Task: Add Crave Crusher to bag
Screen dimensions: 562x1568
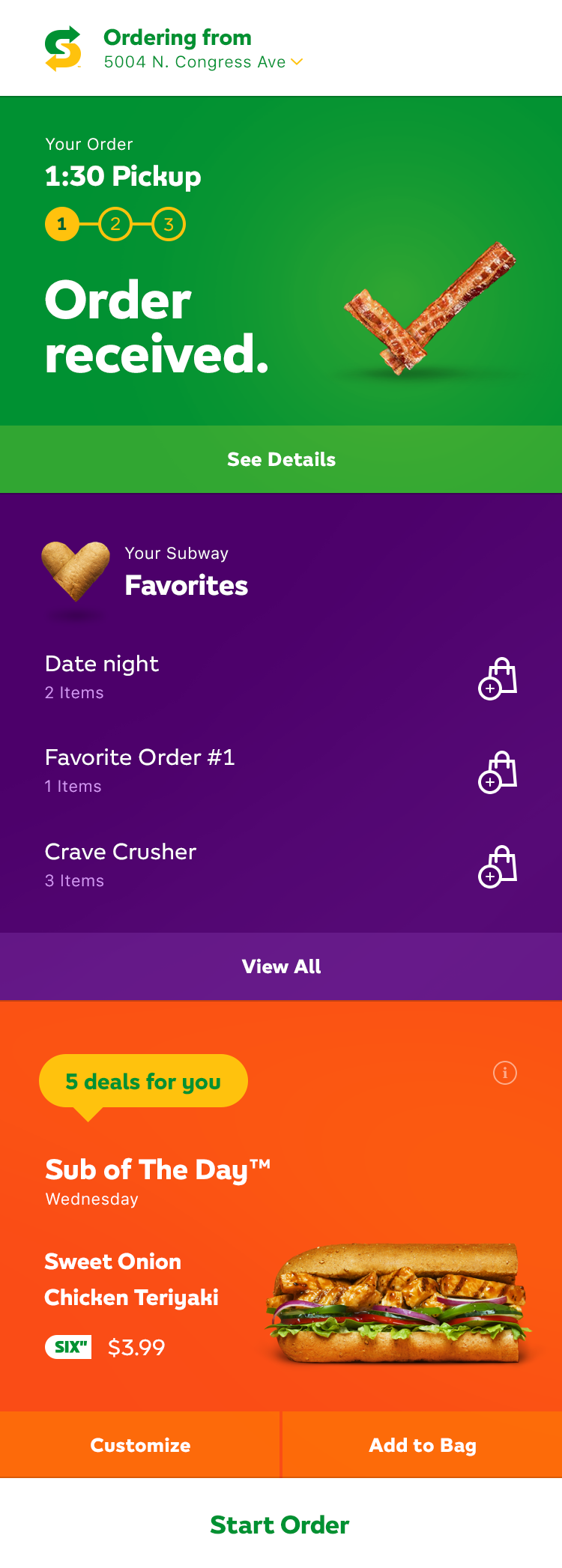Action: (x=498, y=867)
